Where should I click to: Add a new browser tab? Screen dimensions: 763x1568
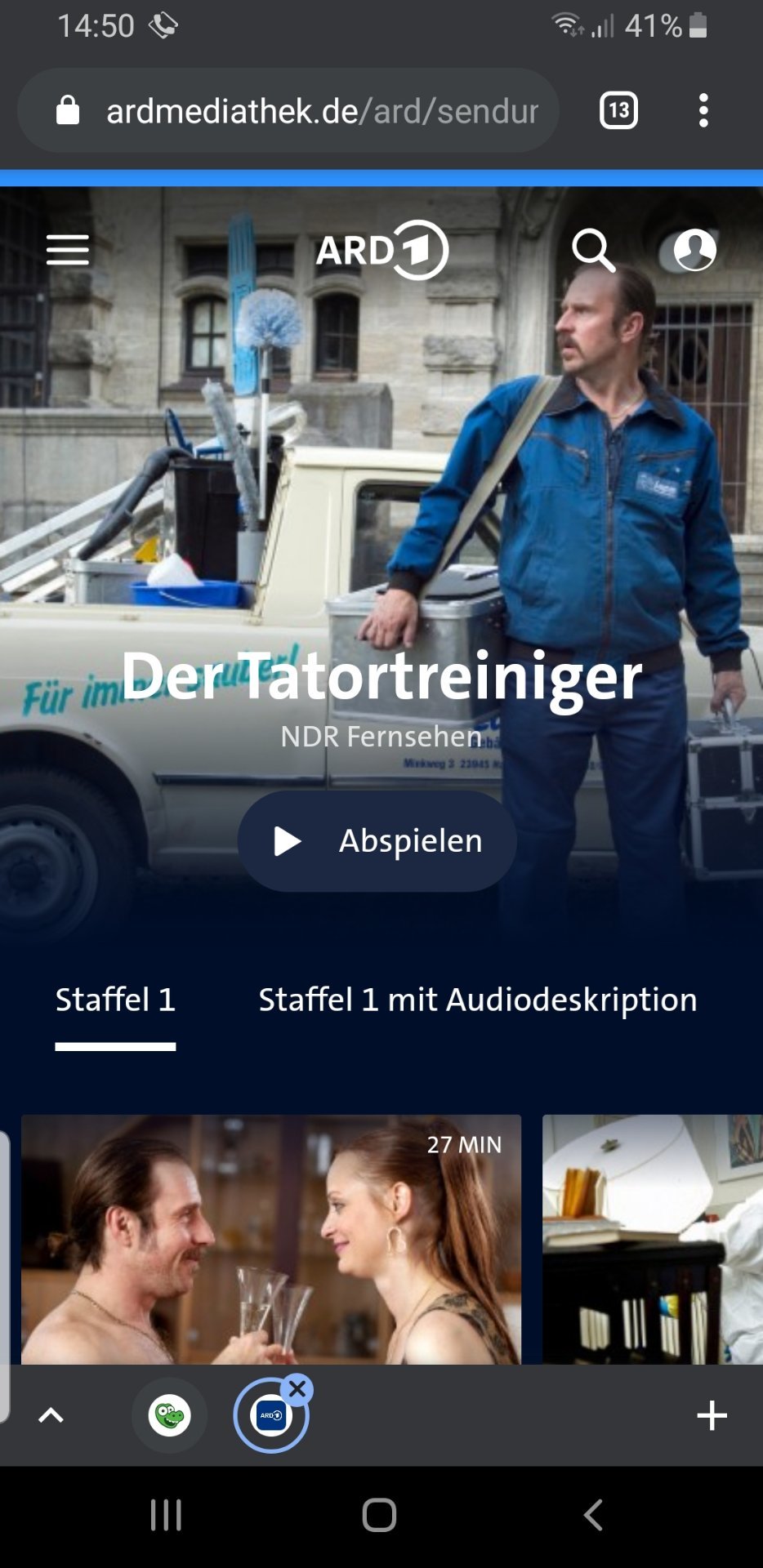coord(712,1415)
